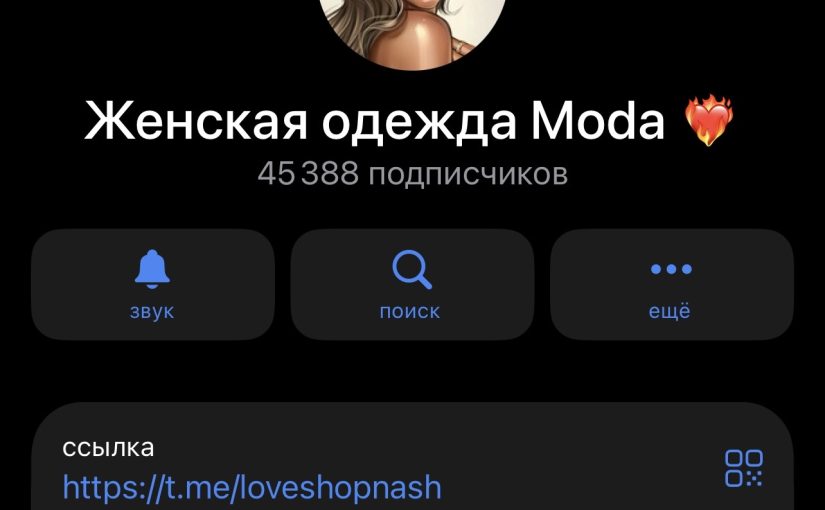
Task: Open the ещё more options button
Action: click(670, 285)
